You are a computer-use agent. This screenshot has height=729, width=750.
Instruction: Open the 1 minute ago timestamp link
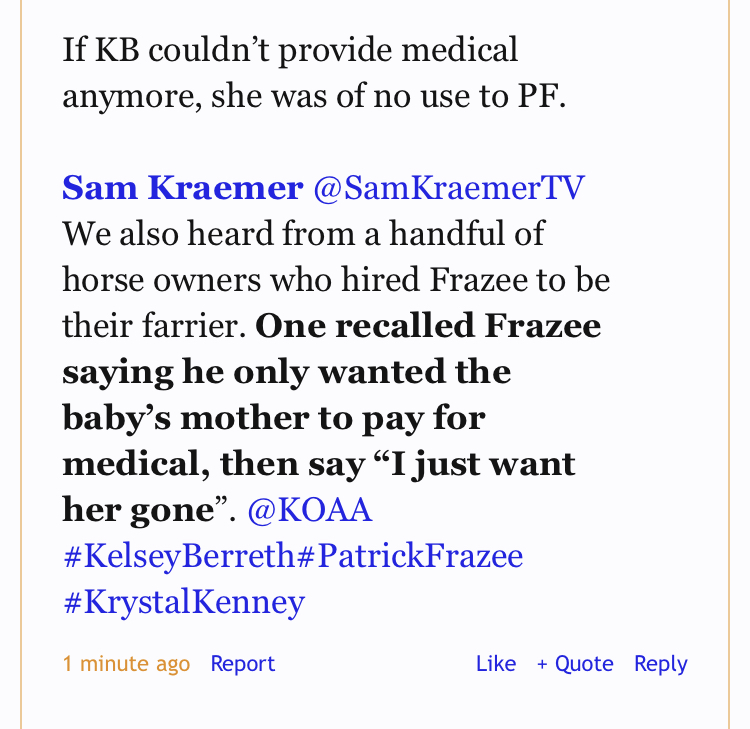(x=126, y=664)
